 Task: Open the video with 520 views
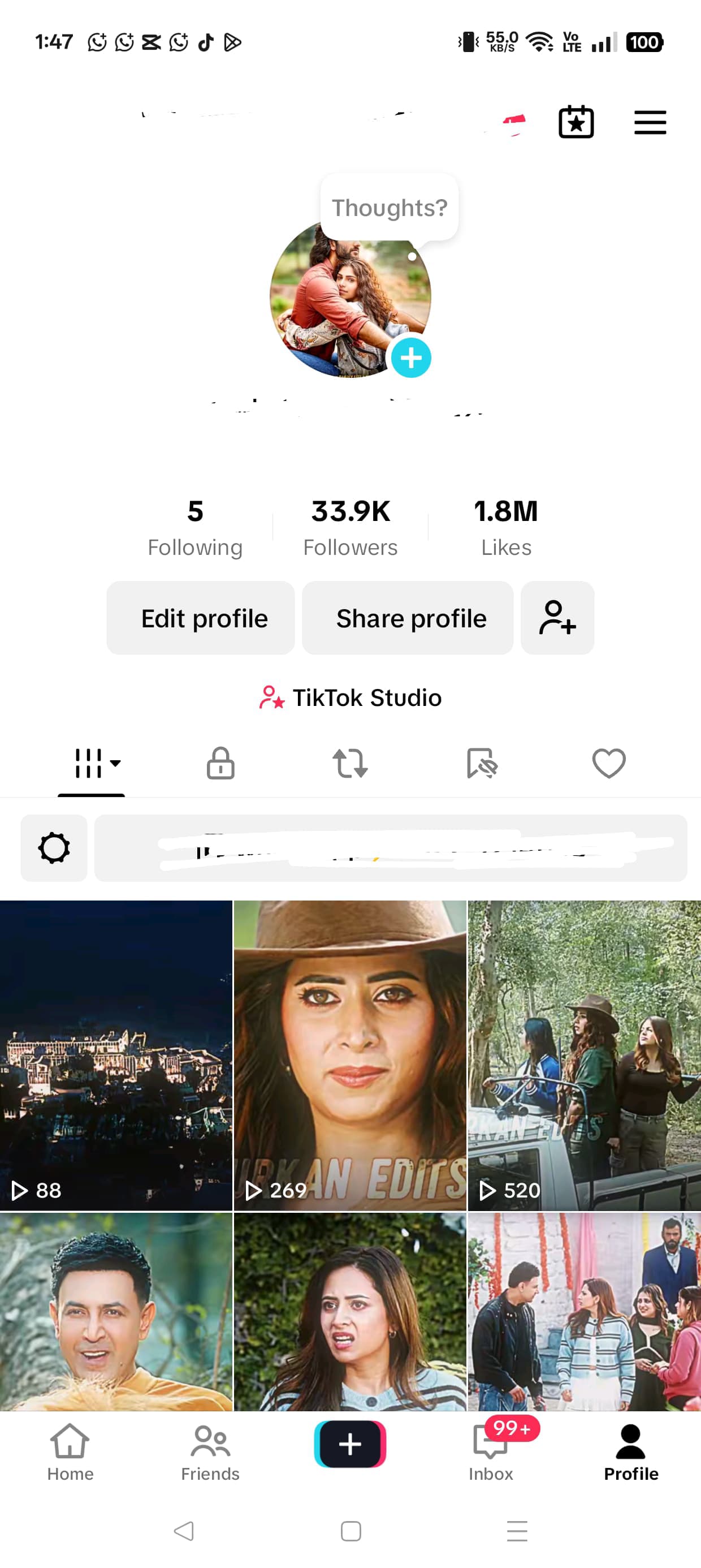click(584, 1056)
